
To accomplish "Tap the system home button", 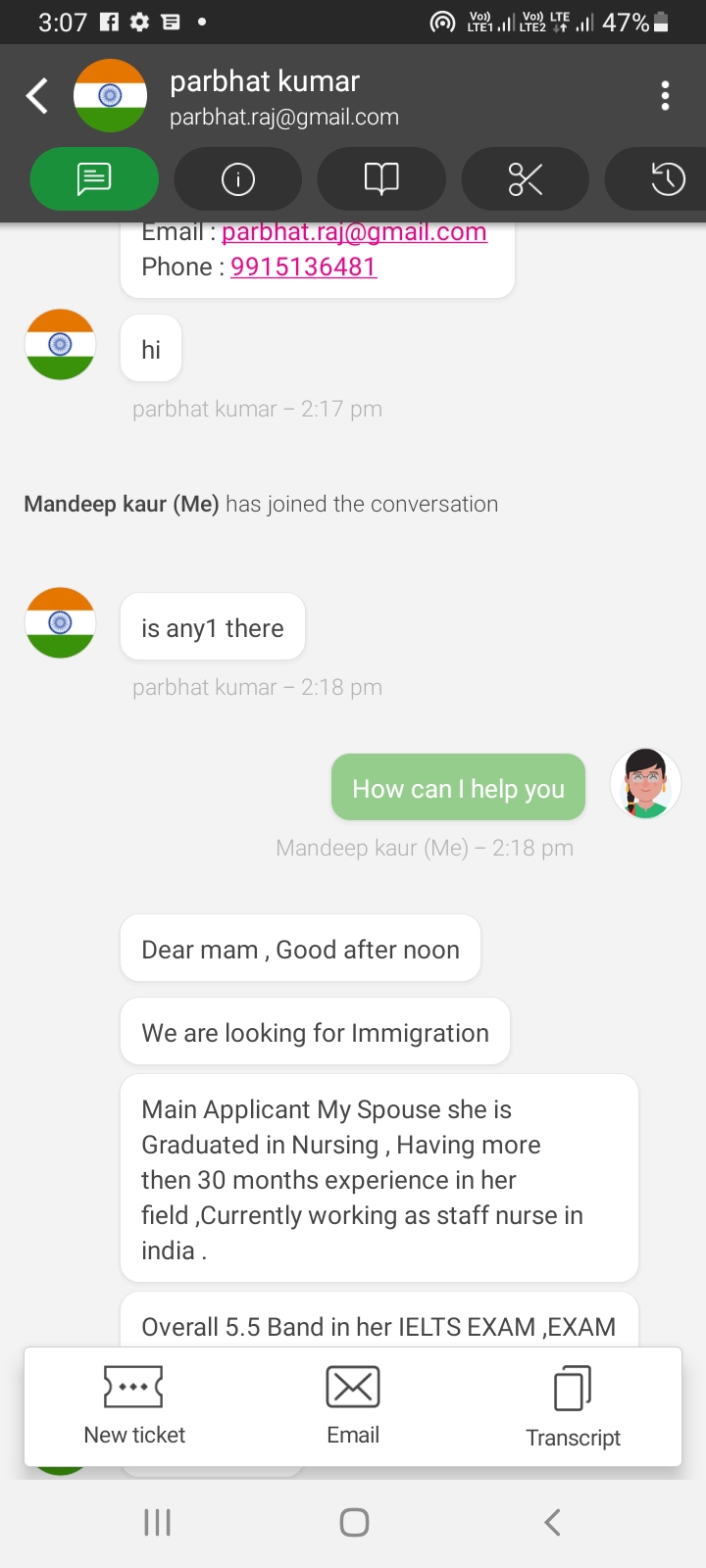I will coord(354,1522).
